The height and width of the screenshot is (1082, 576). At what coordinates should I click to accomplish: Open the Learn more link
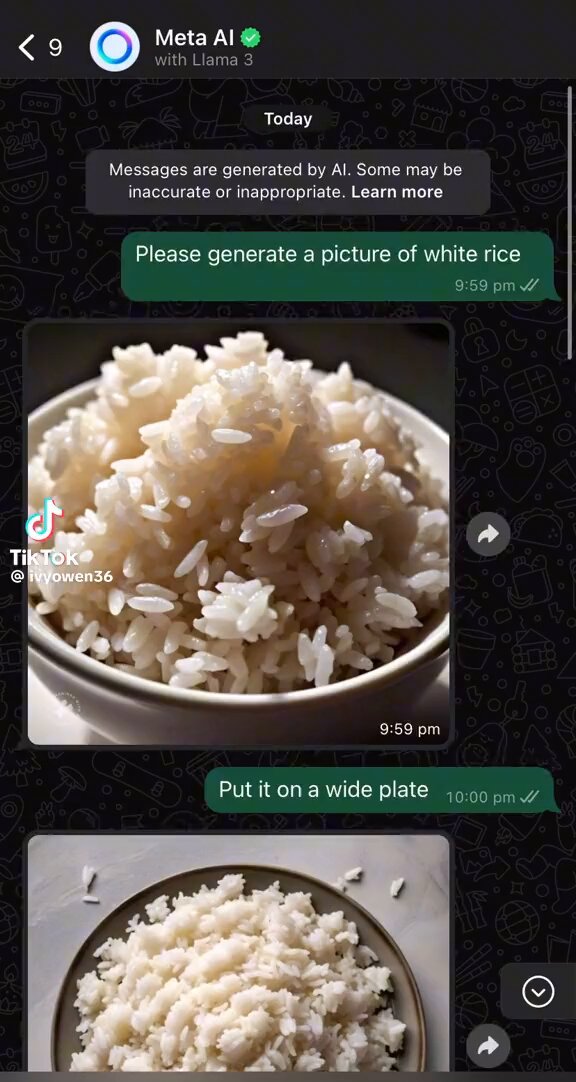coord(397,192)
